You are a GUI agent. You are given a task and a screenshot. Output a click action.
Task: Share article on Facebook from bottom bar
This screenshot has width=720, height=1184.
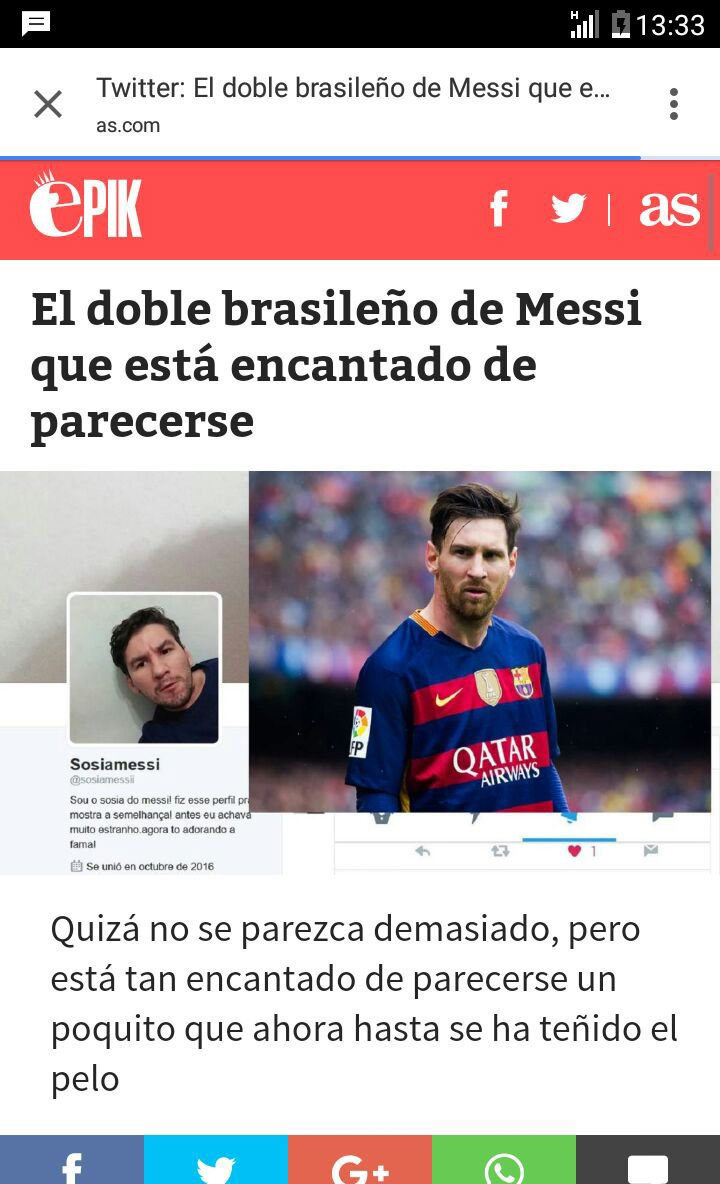[x=72, y=1162]
